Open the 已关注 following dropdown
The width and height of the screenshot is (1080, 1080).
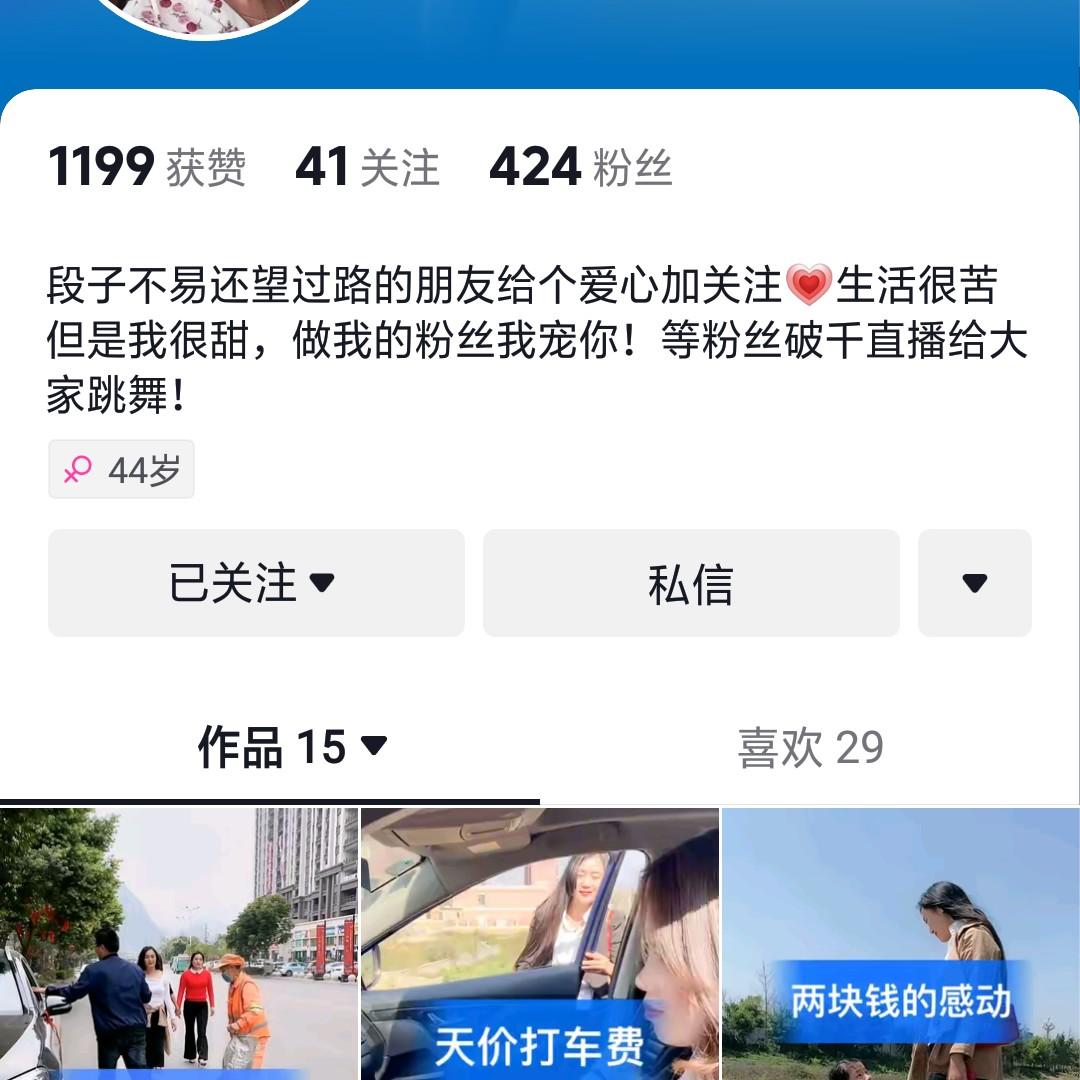coord(256,583)
